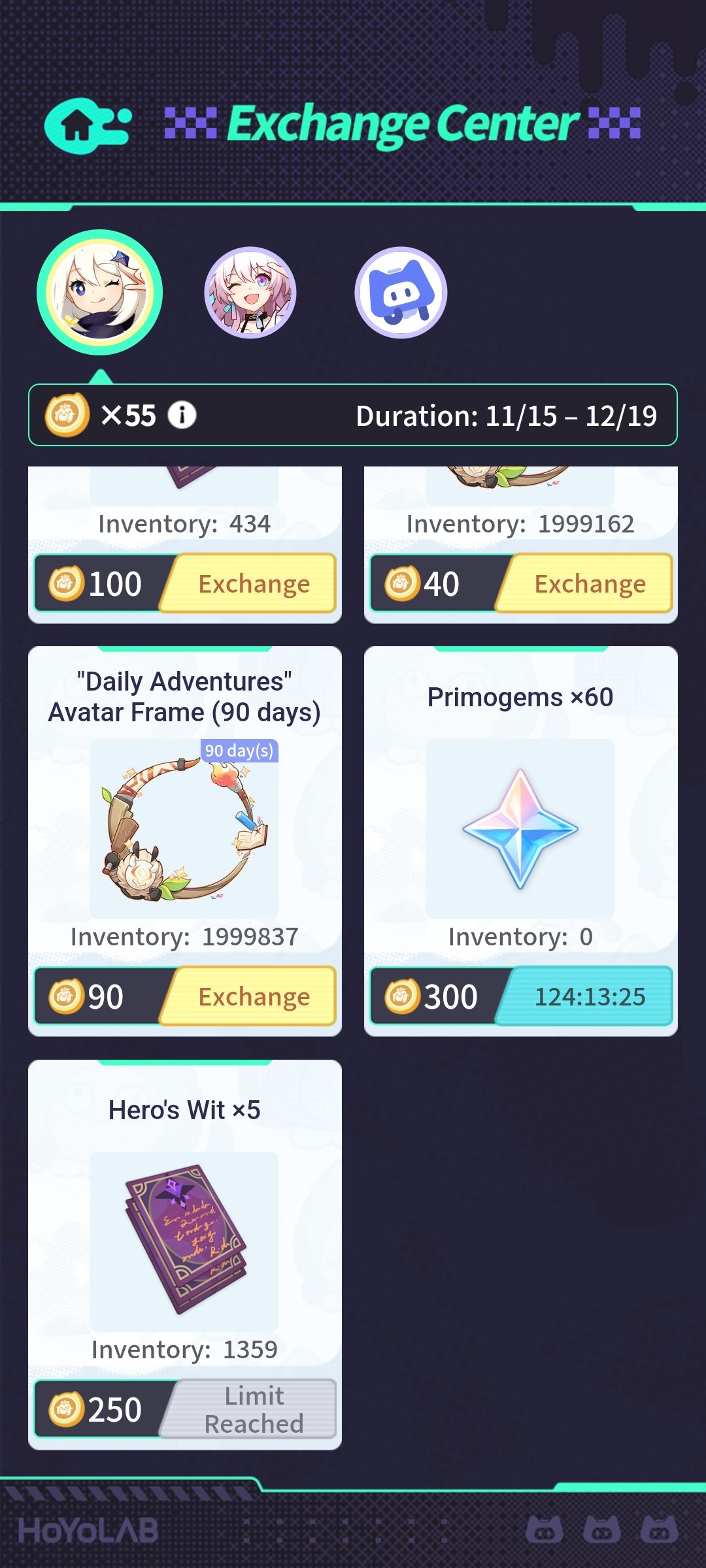
Task: Select the Paimon game tab
Action: [99, 292]
